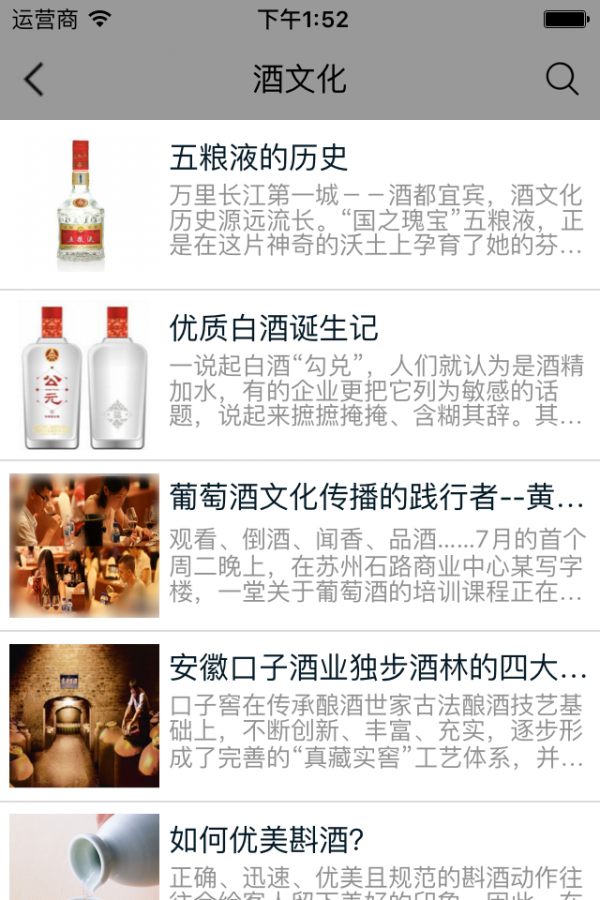
Task: Open the 如何优美斟酒? article
Action: [300, 855]
